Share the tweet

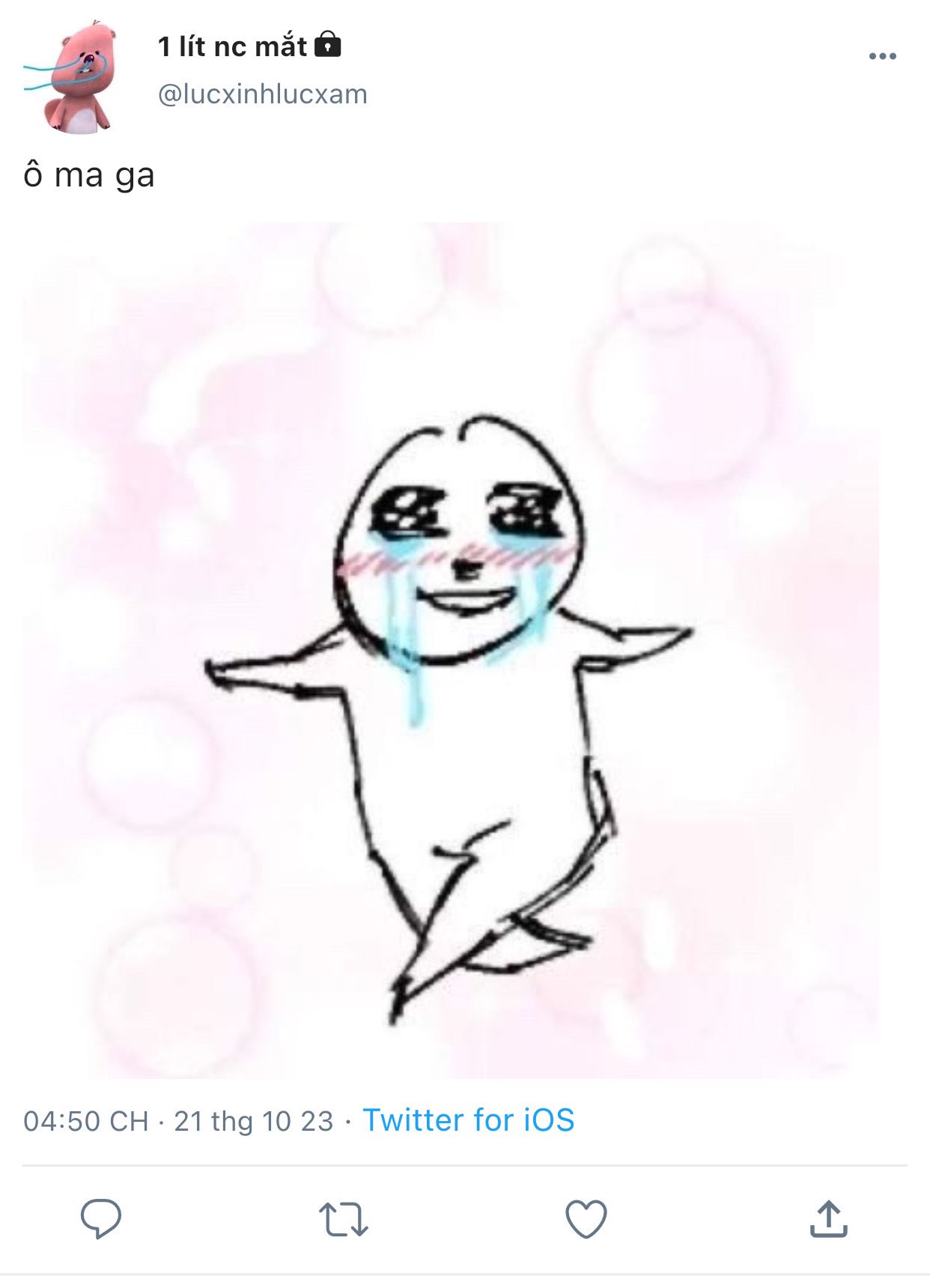(828, 1219)
